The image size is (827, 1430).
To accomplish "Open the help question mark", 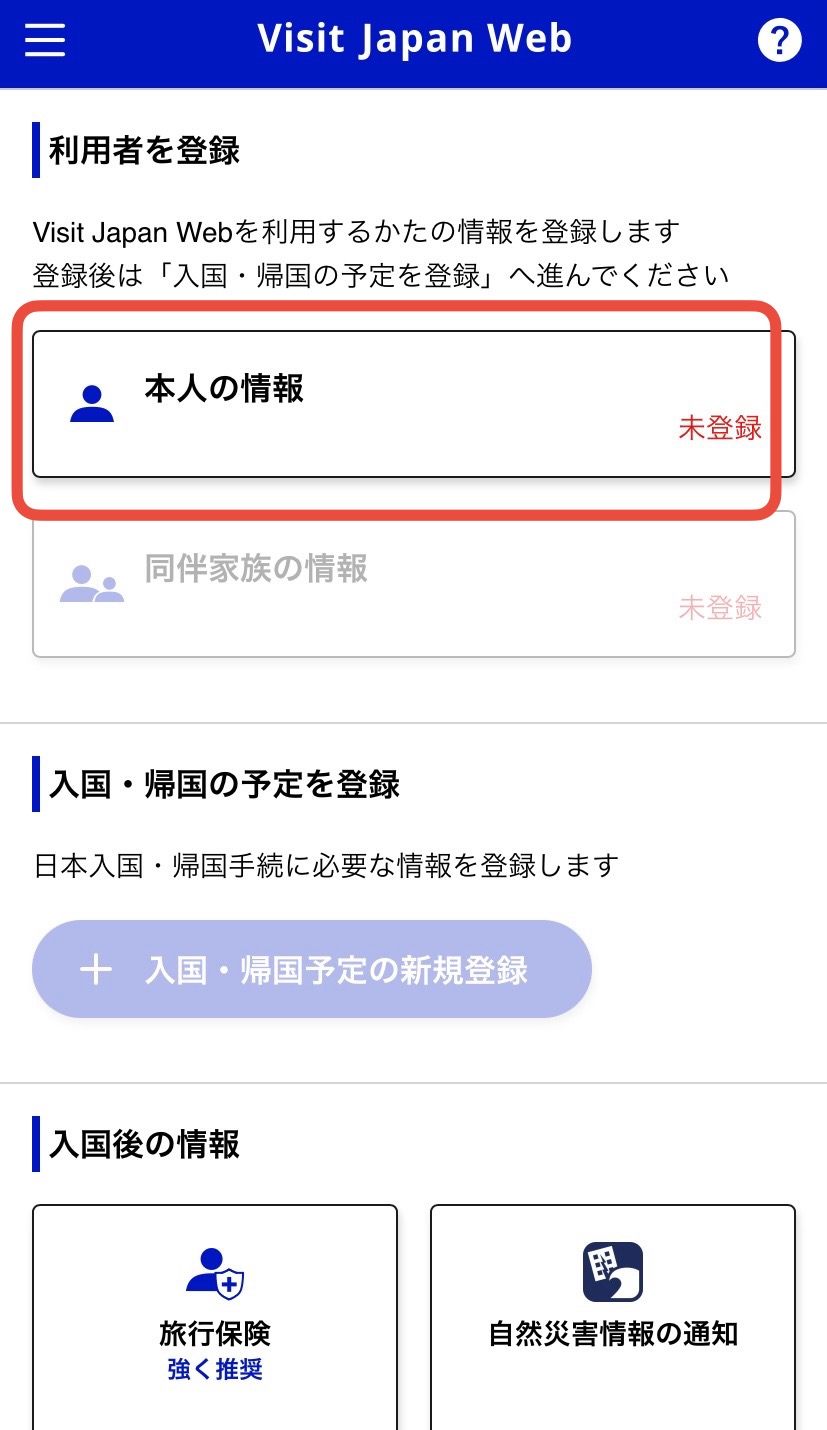I will pyautogui.click(x=780, y=41).
